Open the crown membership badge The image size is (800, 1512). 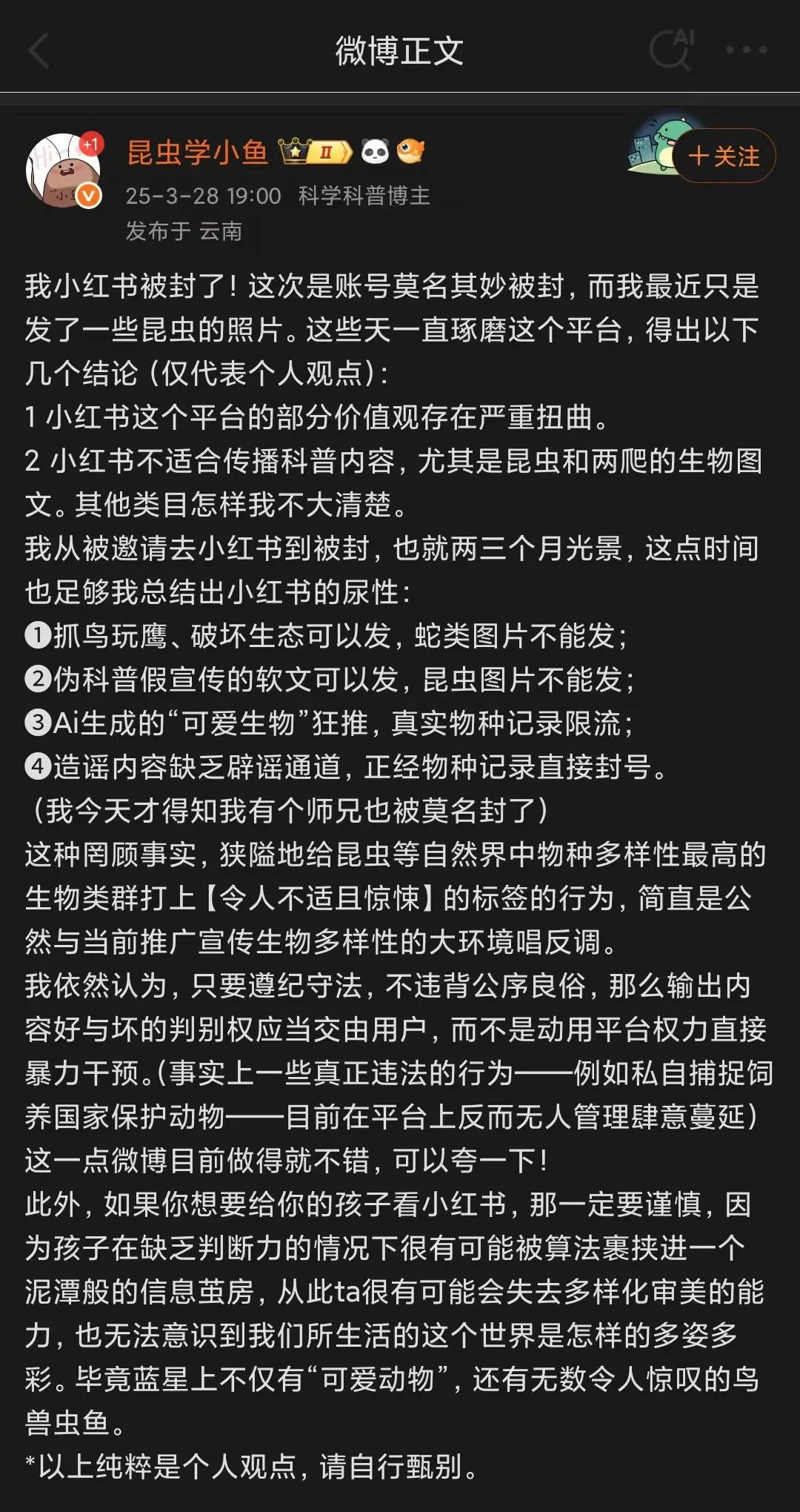pyautogui.click(x=314, y=153)
